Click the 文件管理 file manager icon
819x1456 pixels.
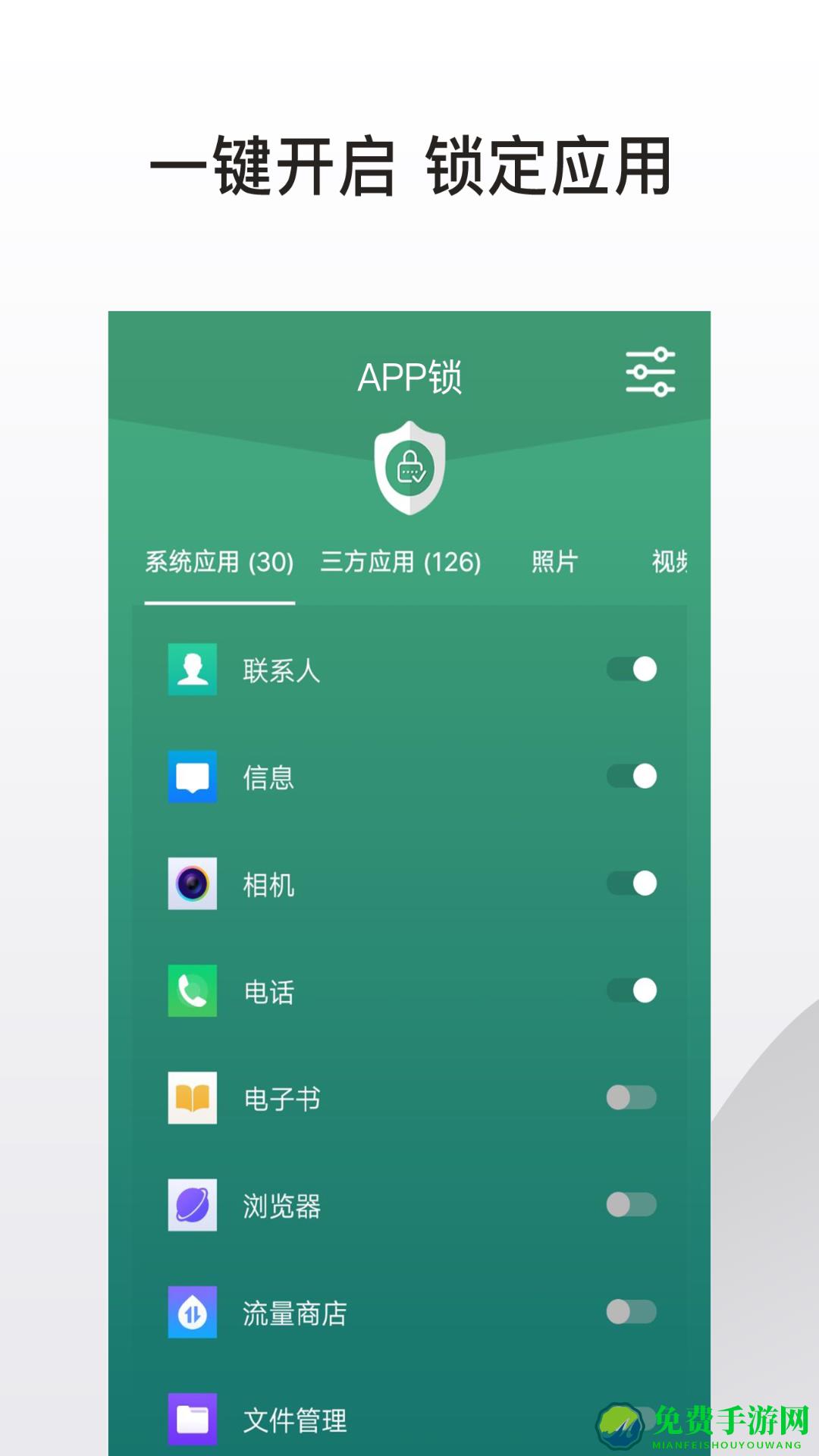(192, 1421)
